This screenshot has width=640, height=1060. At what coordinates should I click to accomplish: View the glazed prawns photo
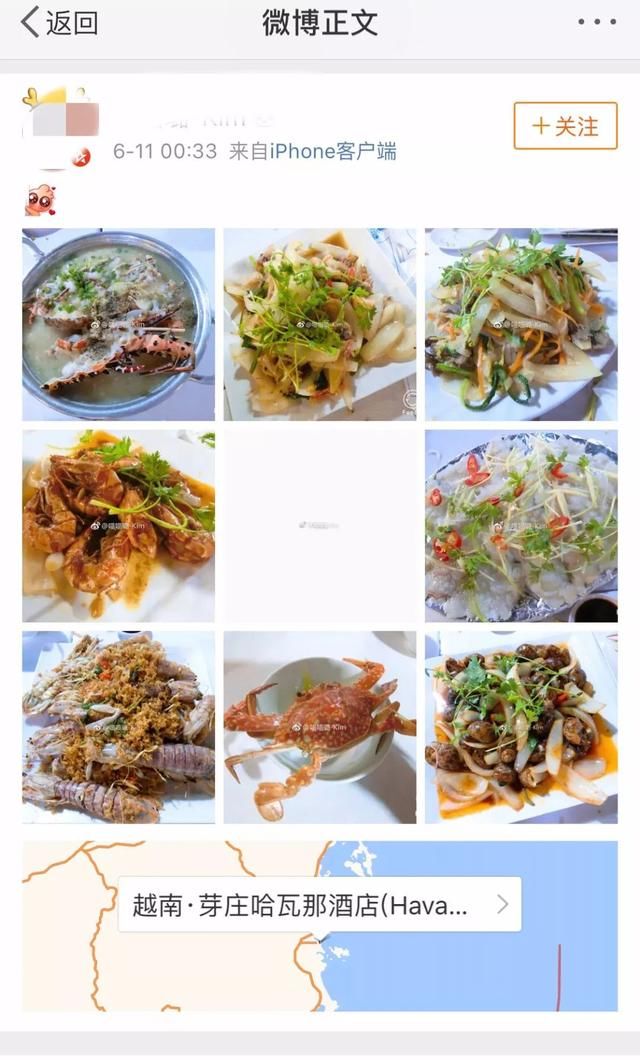click(118, 526)
